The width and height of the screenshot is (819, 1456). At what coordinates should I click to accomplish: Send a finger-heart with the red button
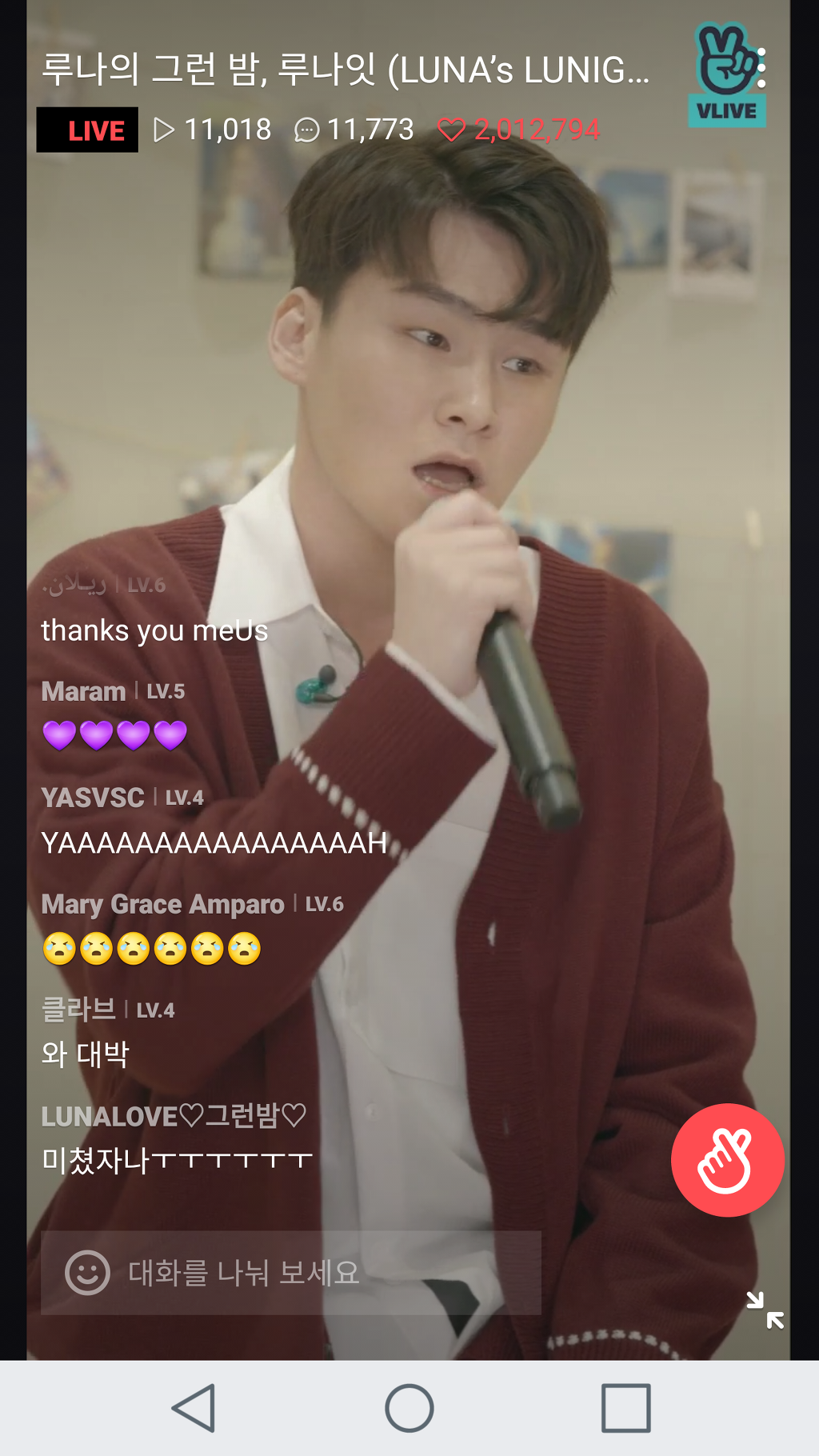click(x=727, y=1160)
